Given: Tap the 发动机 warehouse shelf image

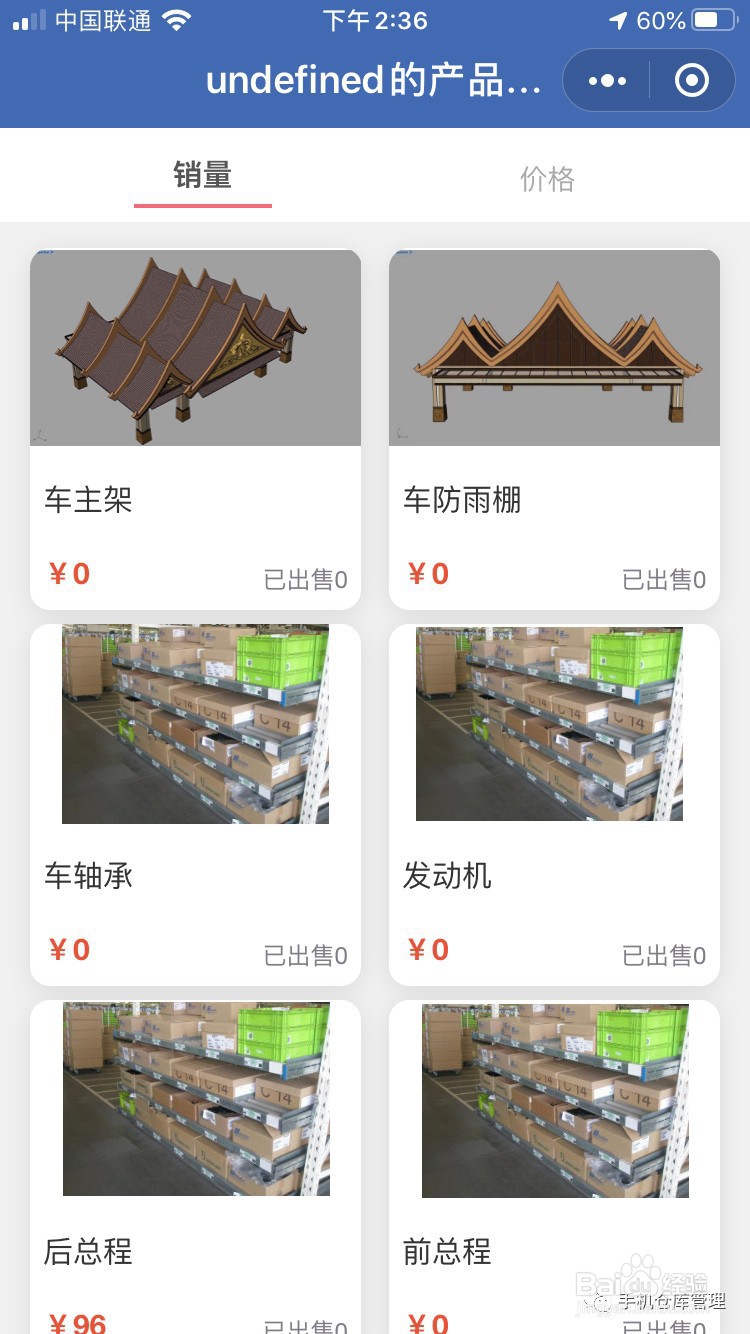Looking at the screenshot, I should point(549,723).
